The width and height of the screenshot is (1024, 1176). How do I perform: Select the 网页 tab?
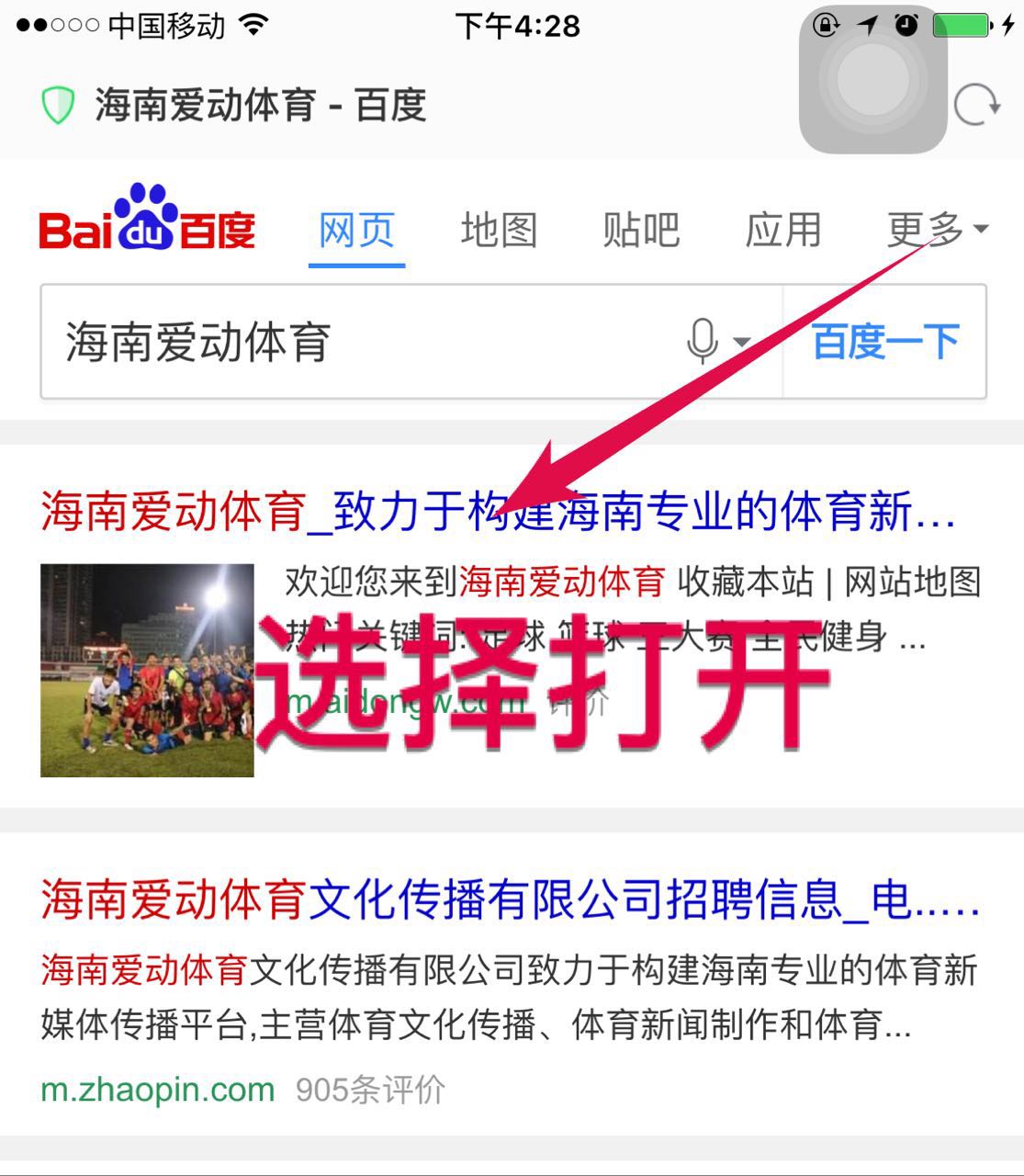[x=356, y=230]
